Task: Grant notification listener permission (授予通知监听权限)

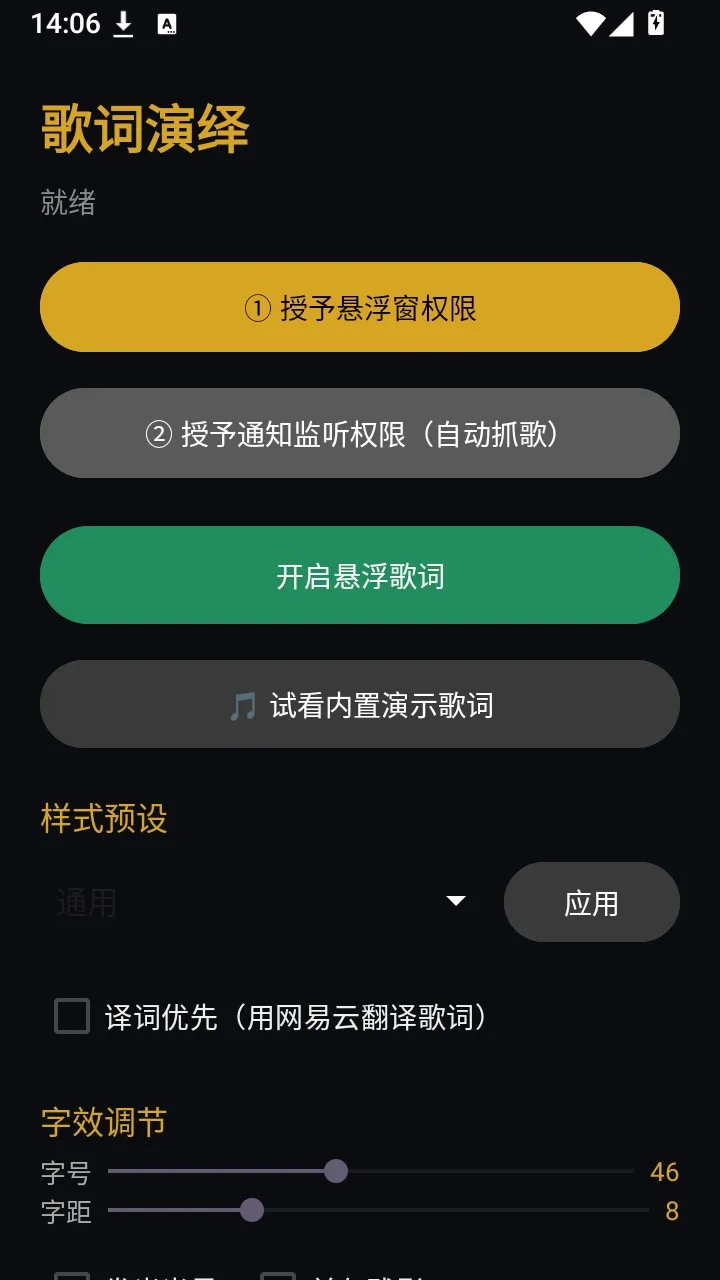Action: click(x=360, y=433)
